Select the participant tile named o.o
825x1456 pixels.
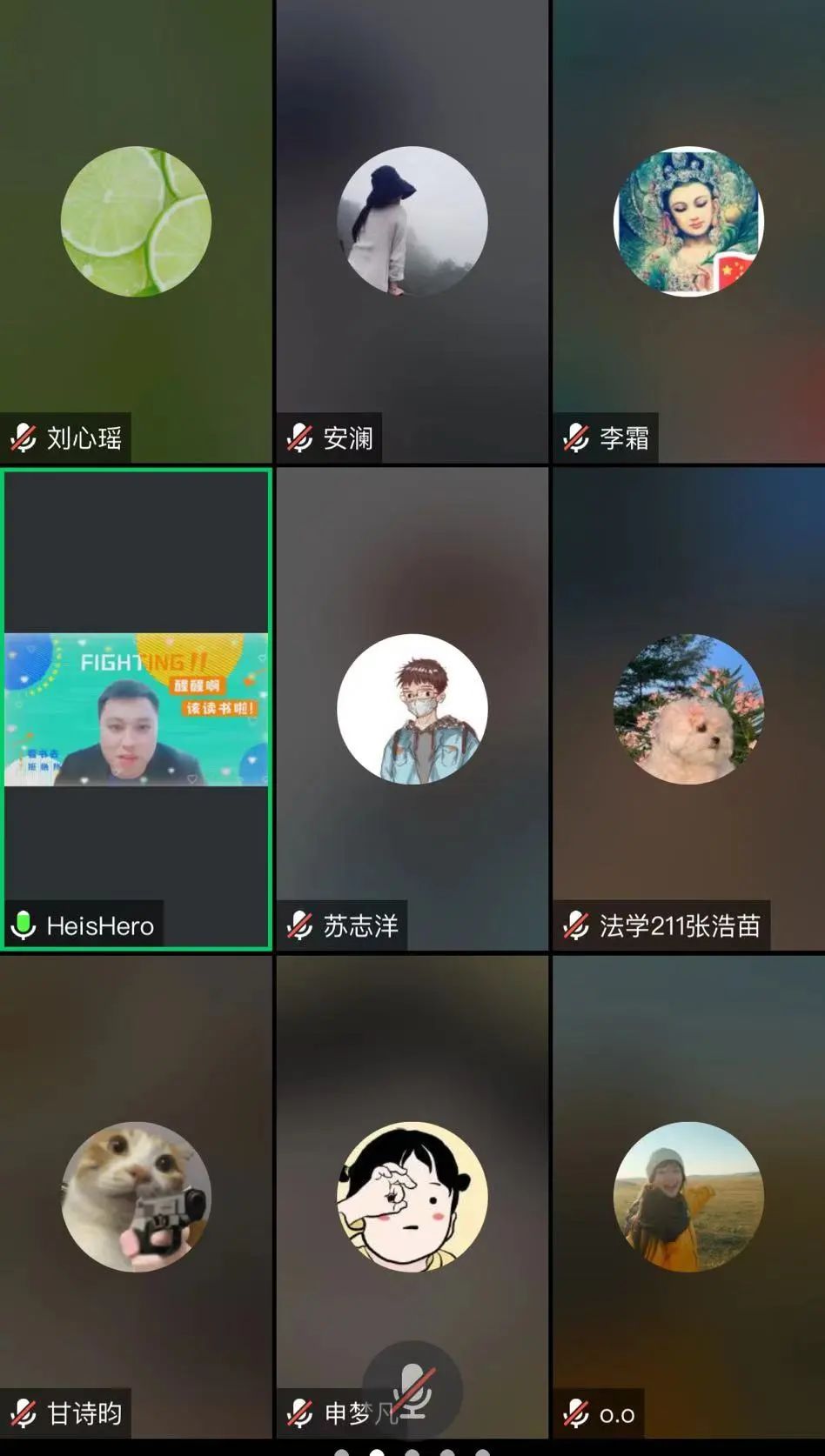[x=688, y=1197]
